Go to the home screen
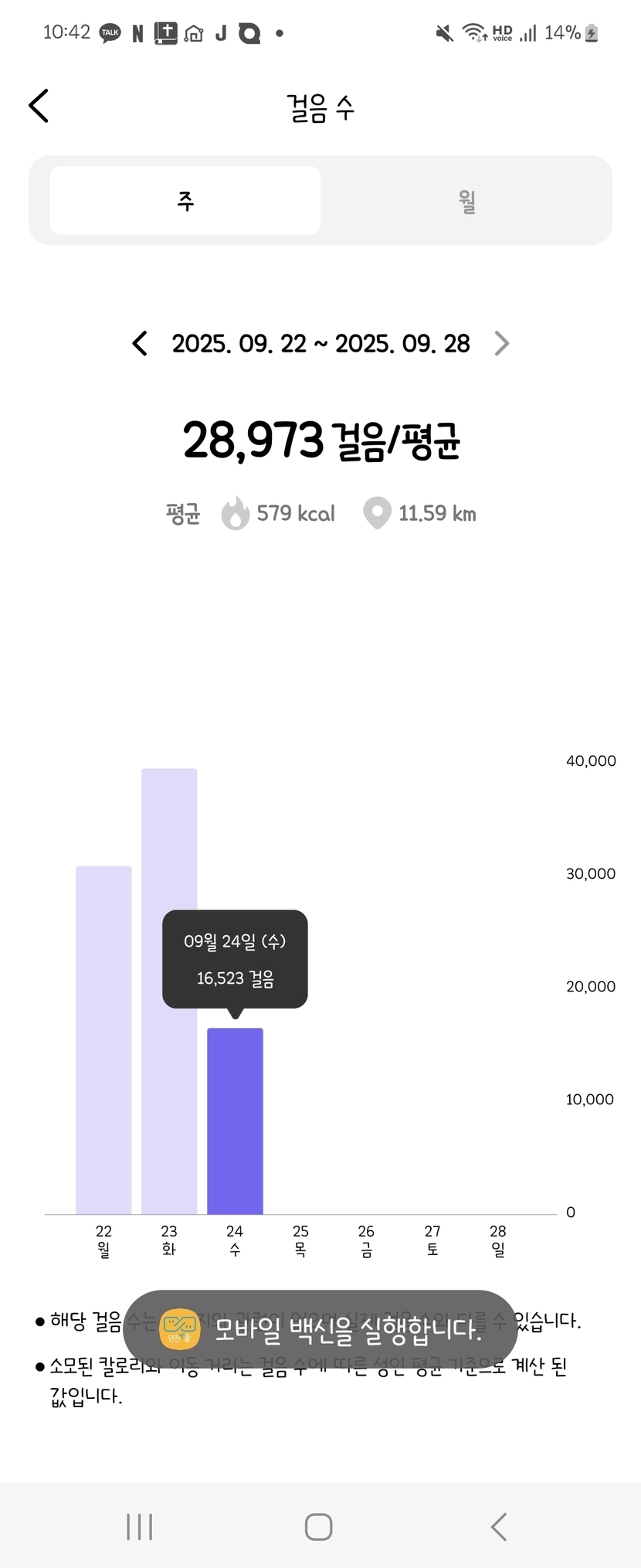 pyautogui.click(x=319, y=1527)
